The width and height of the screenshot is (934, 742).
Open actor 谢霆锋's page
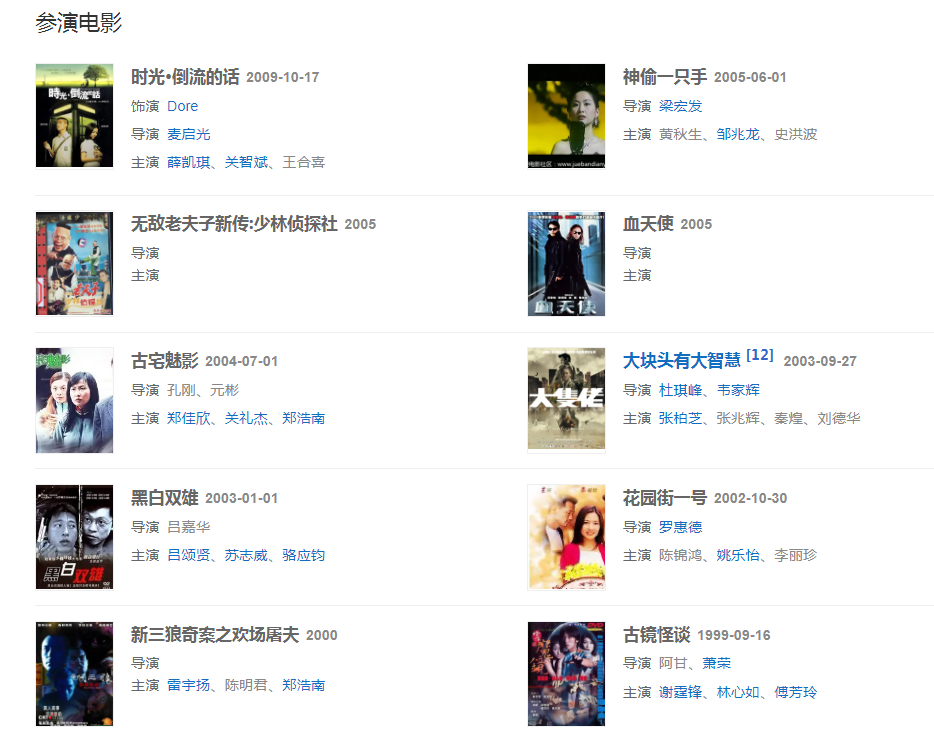(x=680, y=692)
